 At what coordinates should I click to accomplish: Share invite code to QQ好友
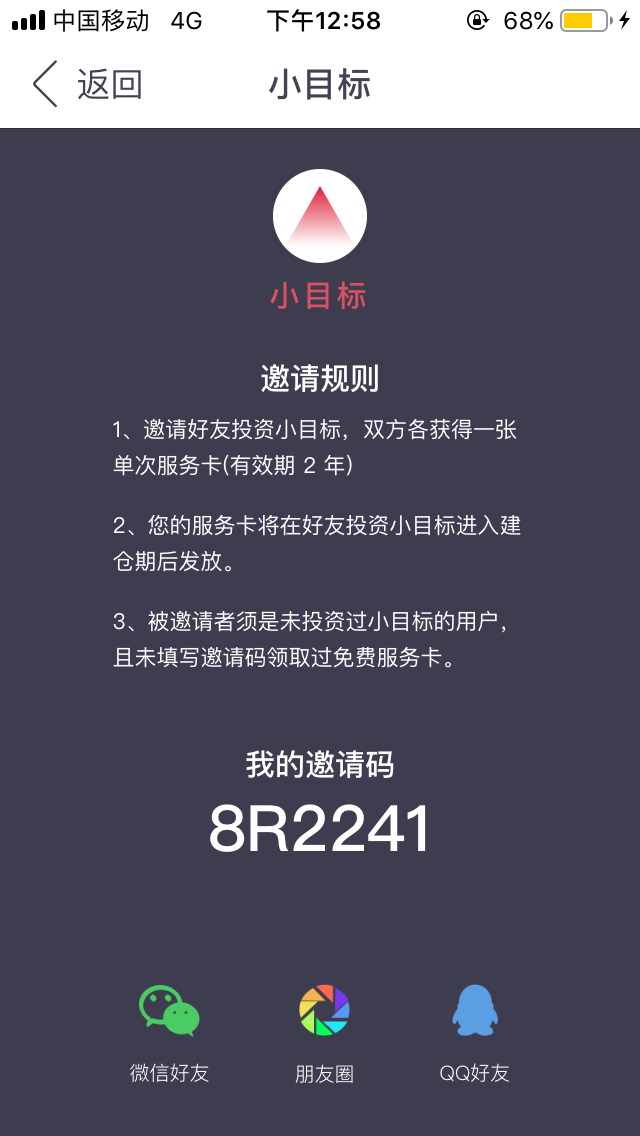point(475,1032)
